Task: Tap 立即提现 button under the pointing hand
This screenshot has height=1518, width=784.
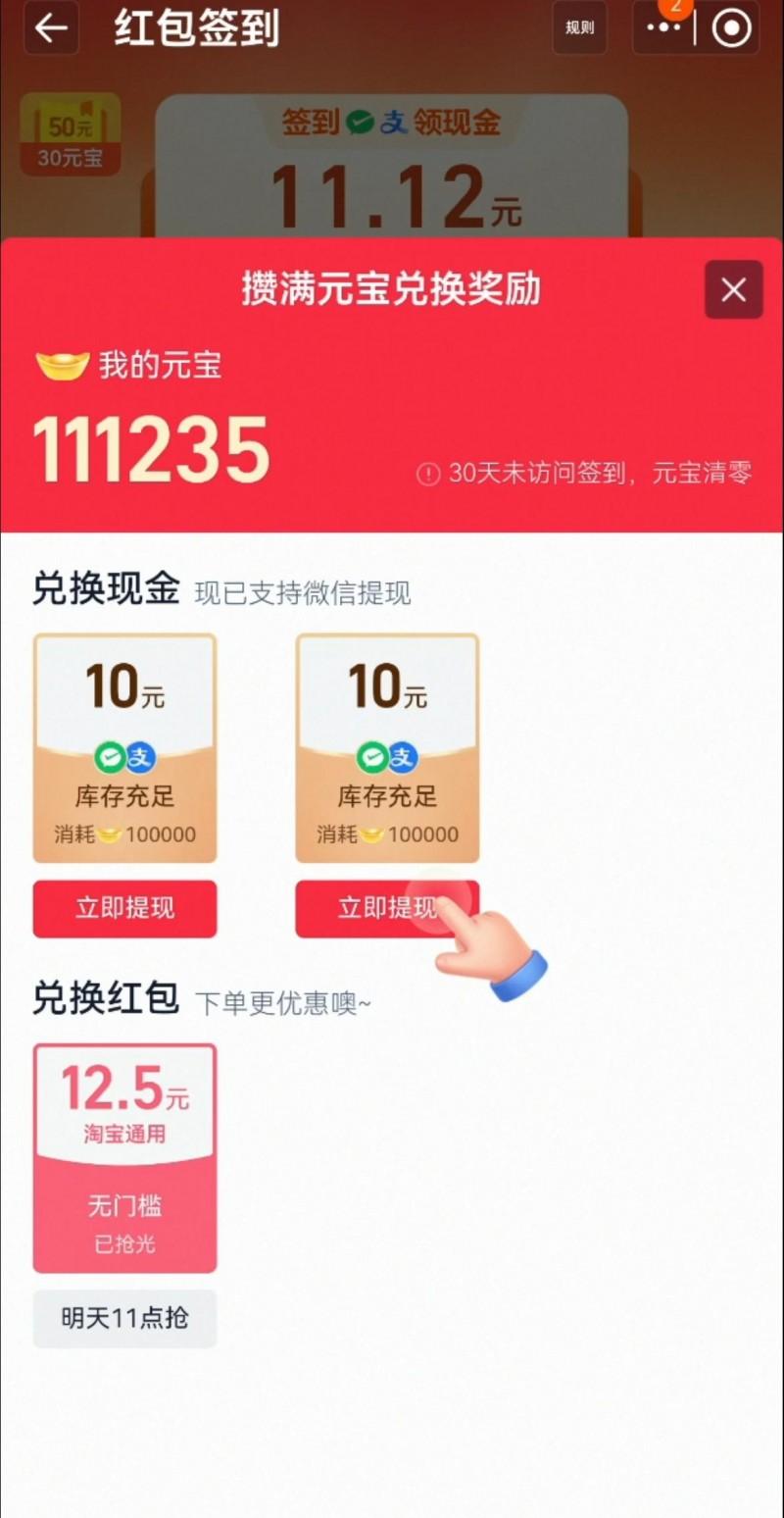Action: pyautogui.click(x=387, y=908)
